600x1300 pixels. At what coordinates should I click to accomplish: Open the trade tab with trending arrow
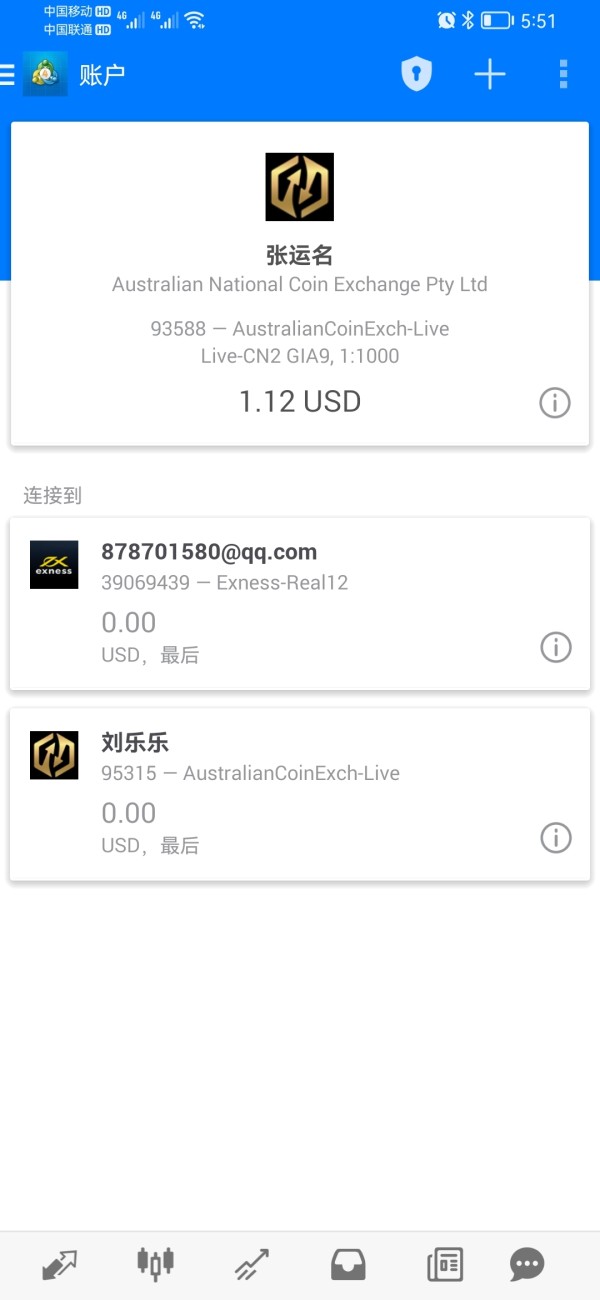(x=251, y=1265)
